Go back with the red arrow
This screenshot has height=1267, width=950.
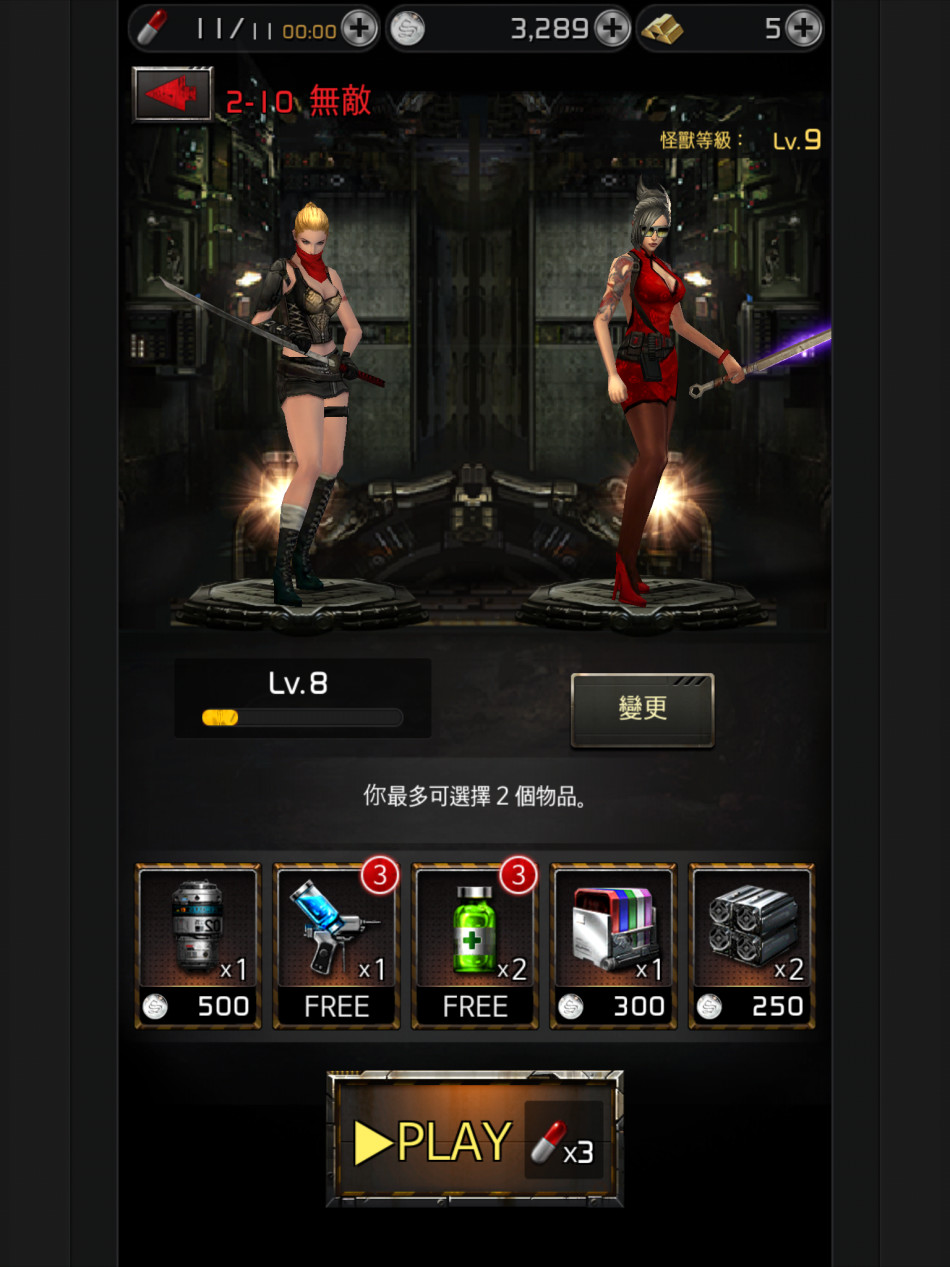tap(172, 95)
